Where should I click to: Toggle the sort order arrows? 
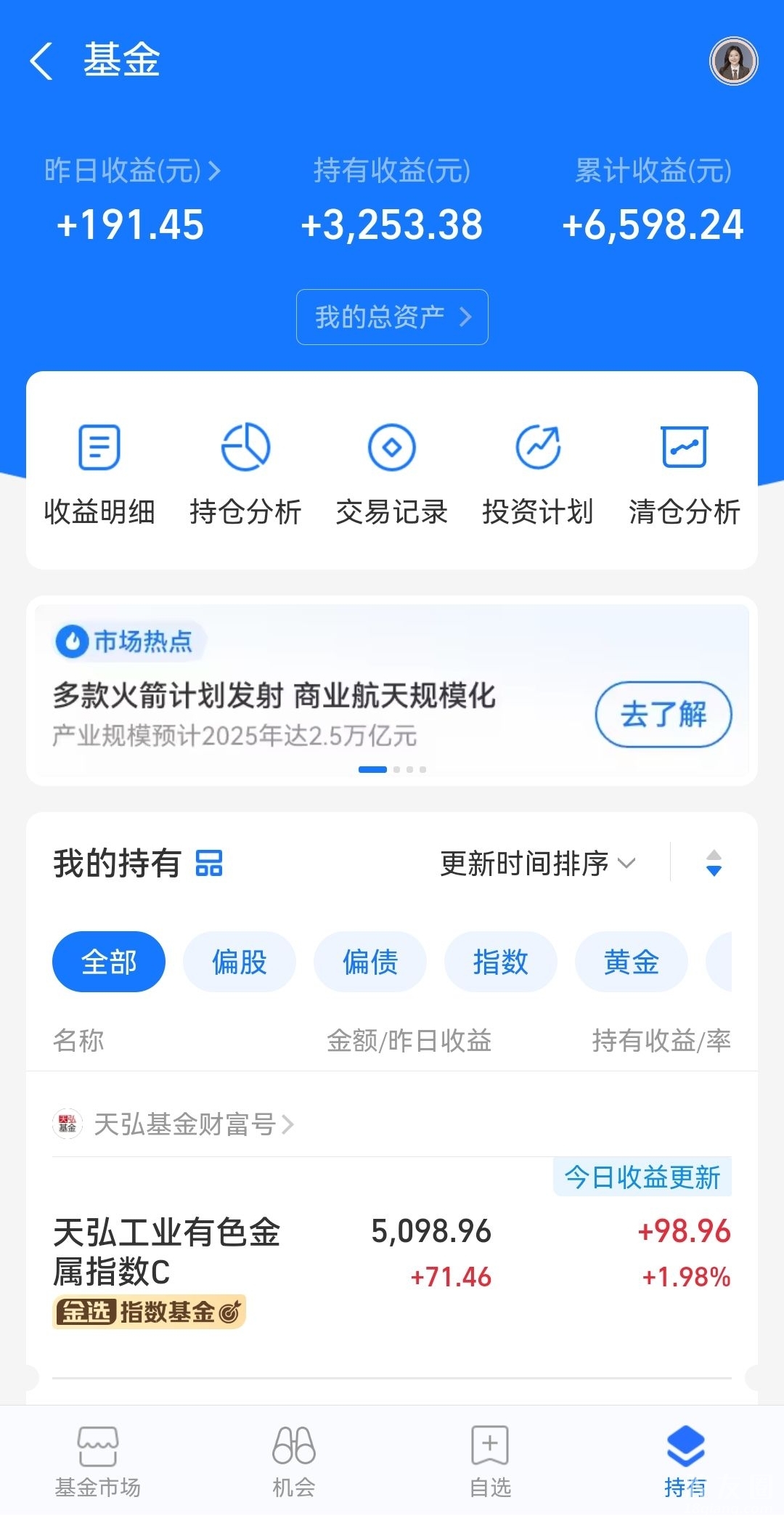(714, 864)
